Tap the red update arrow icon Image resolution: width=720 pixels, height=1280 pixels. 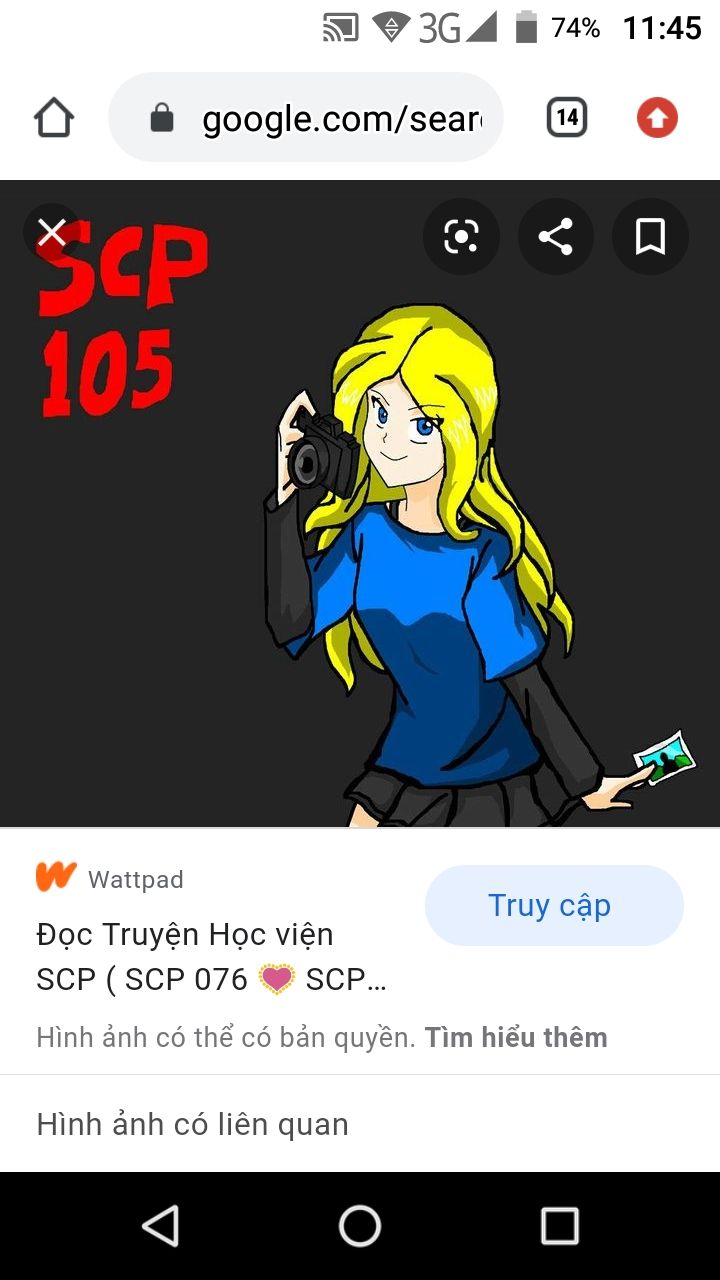[657, 118]
